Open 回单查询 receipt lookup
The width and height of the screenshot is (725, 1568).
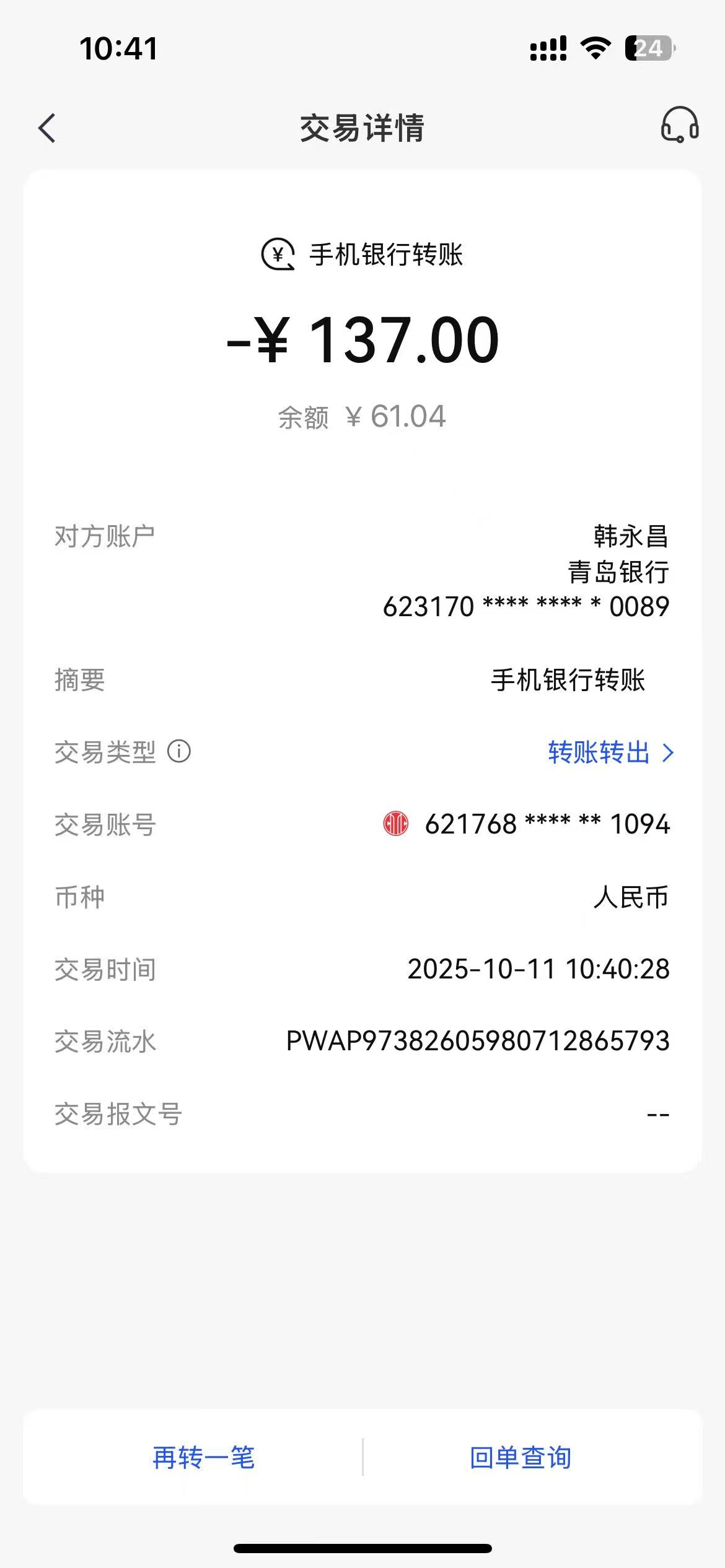point(521,1458)
